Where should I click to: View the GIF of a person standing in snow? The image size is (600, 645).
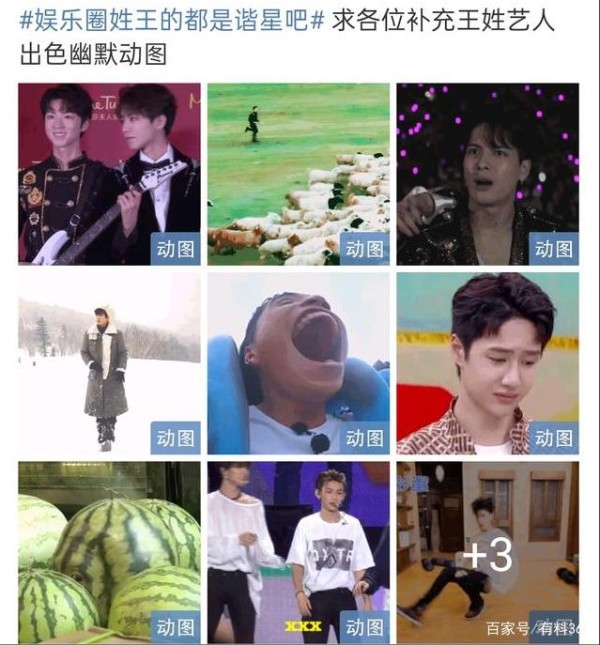point(109,363)
